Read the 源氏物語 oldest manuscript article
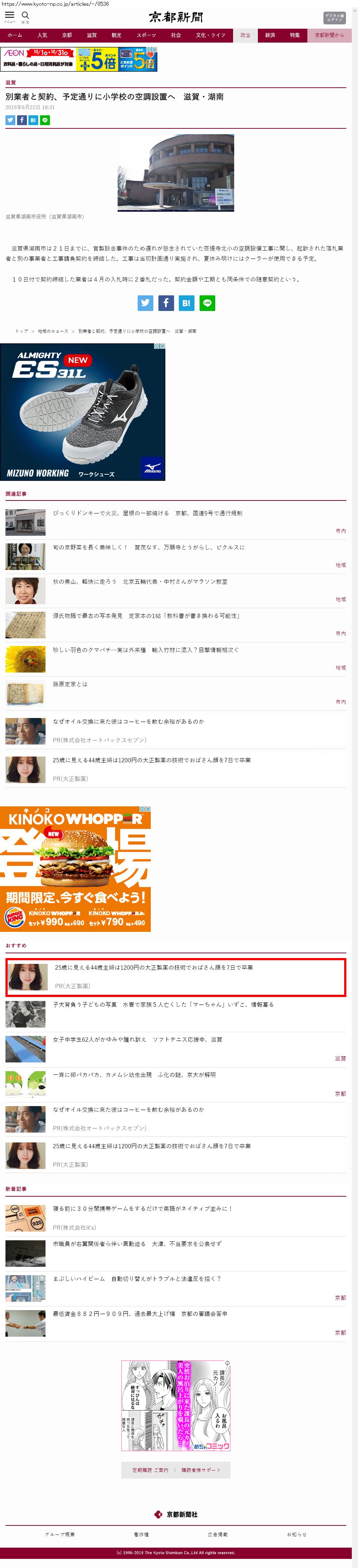The height and width of the screenshot is (1568, 358). coord(146,615)
